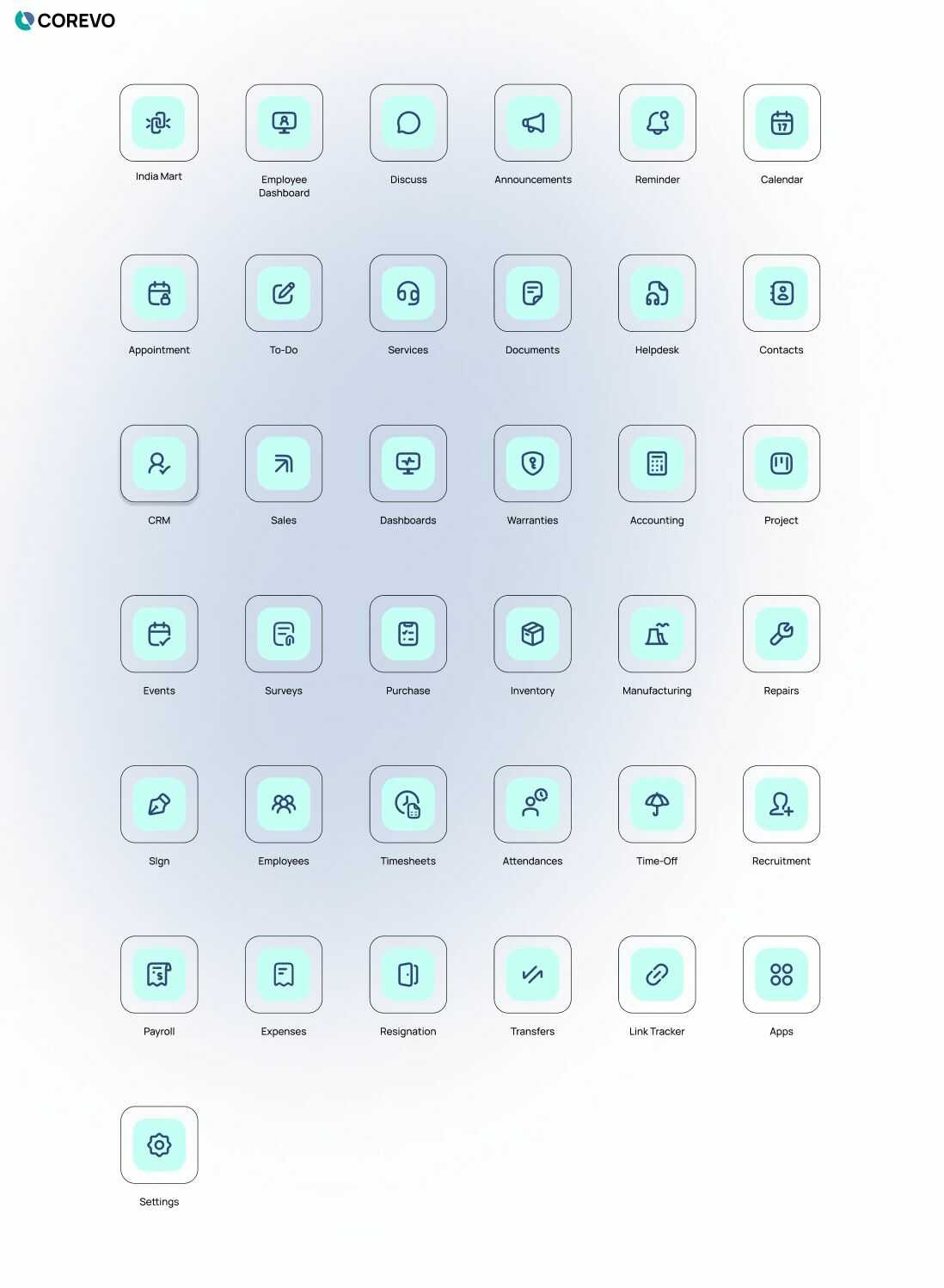Open the India Mart app

coord(159,123)
